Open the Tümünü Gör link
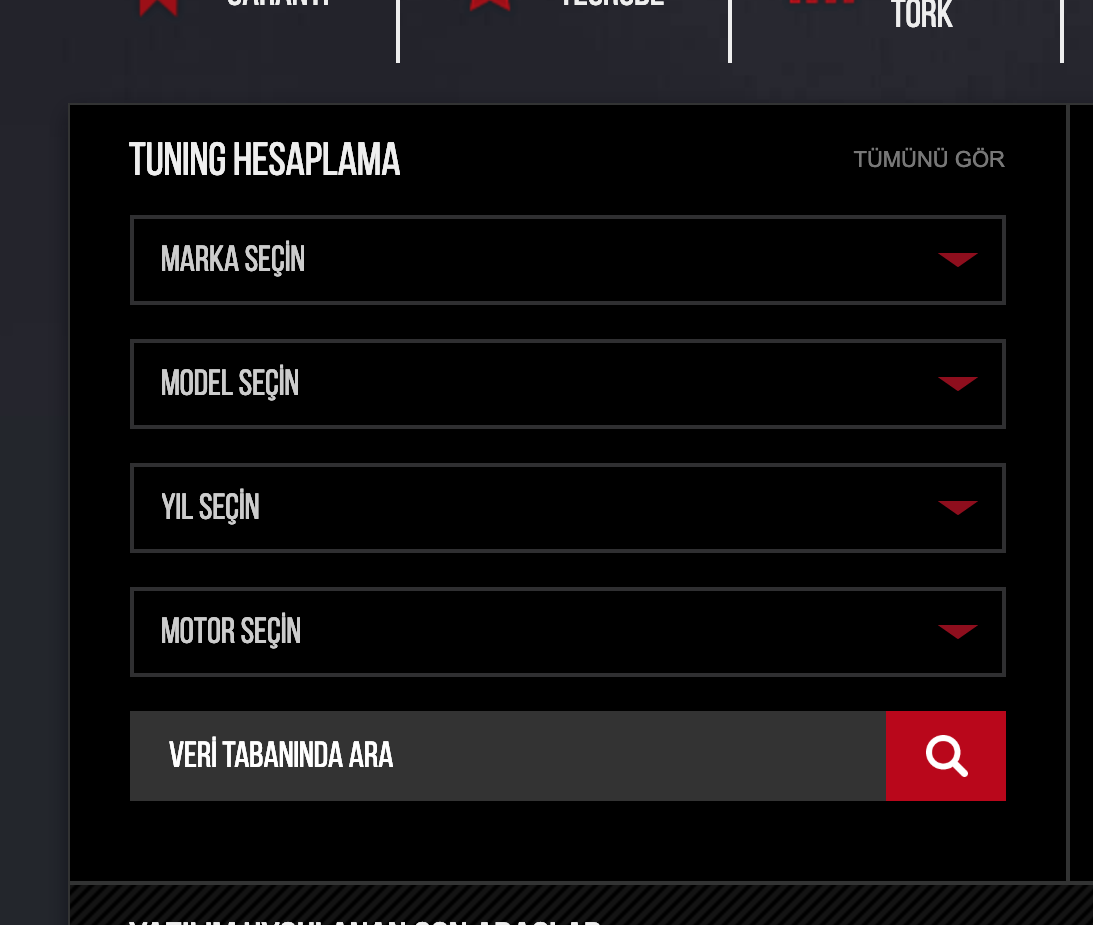1093x925 pixels. (928, 159)
